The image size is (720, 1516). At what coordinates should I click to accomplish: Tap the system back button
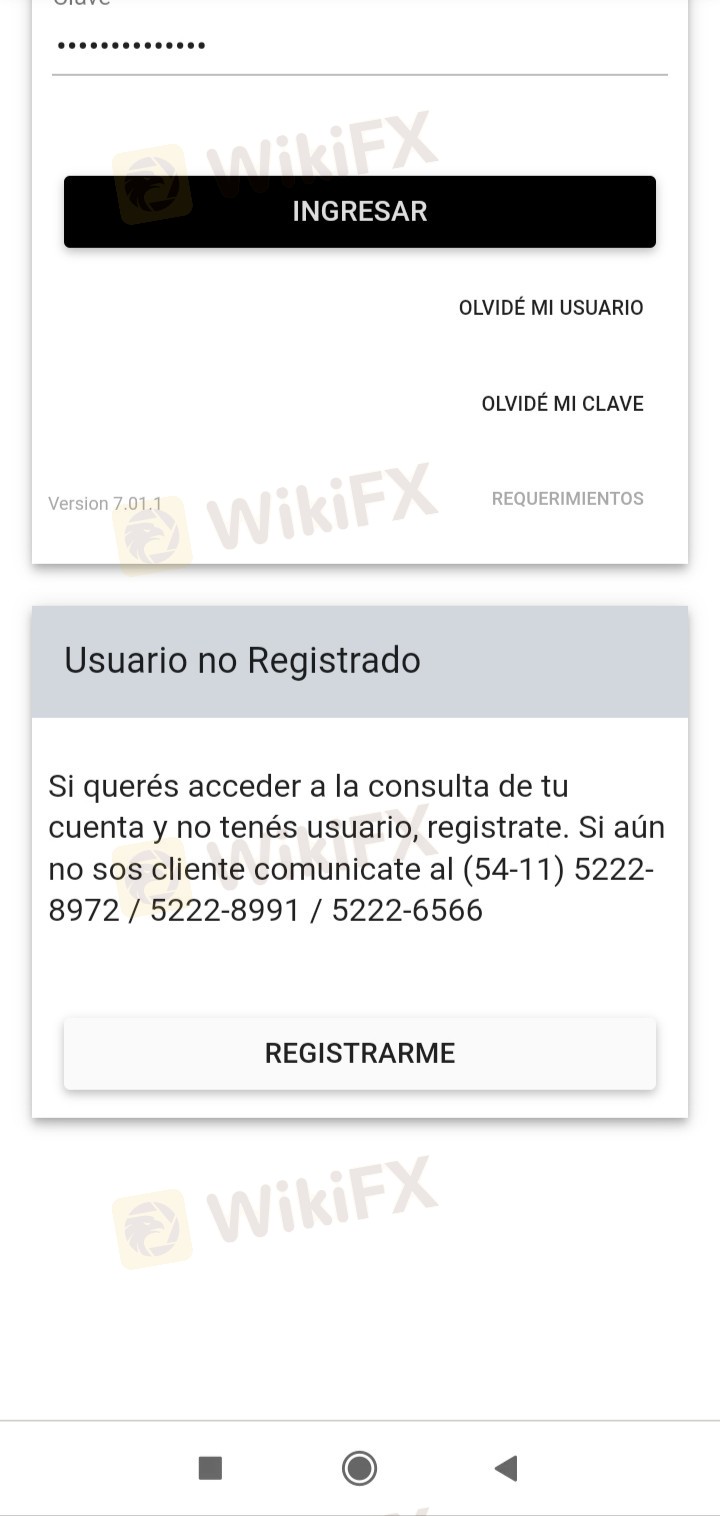click(x=506, y=1468)
